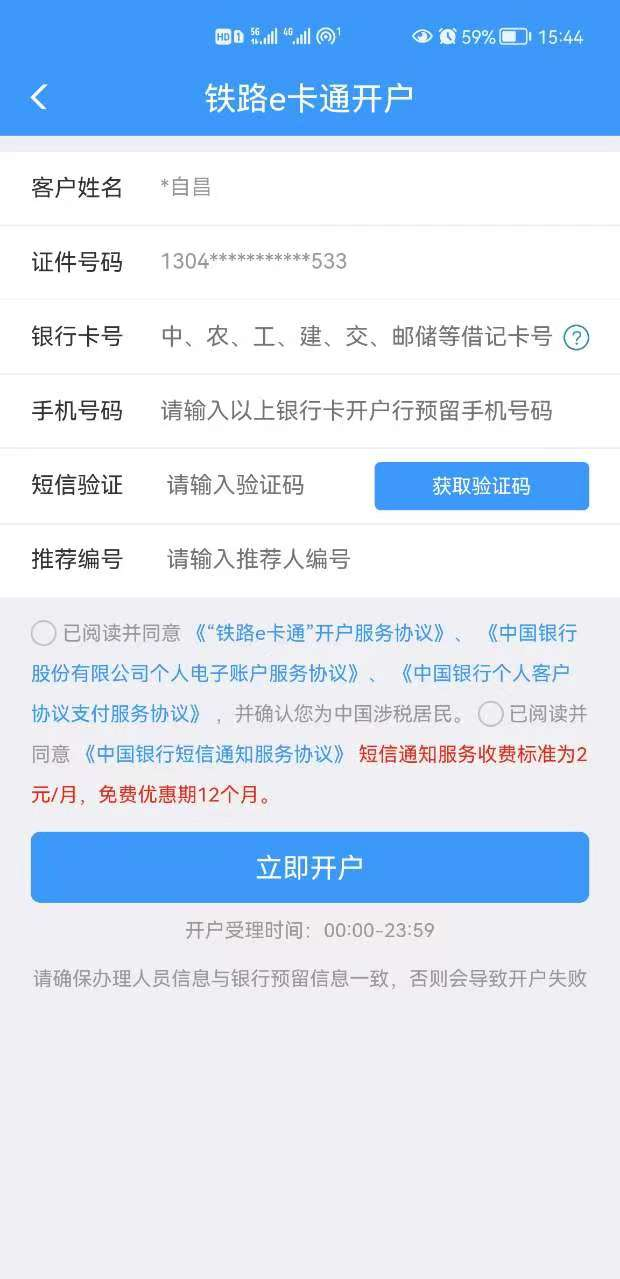Screen dimensions: 620x1279
Task: Tap 立即开户 to open the account
Action: (x=310, y=867)
